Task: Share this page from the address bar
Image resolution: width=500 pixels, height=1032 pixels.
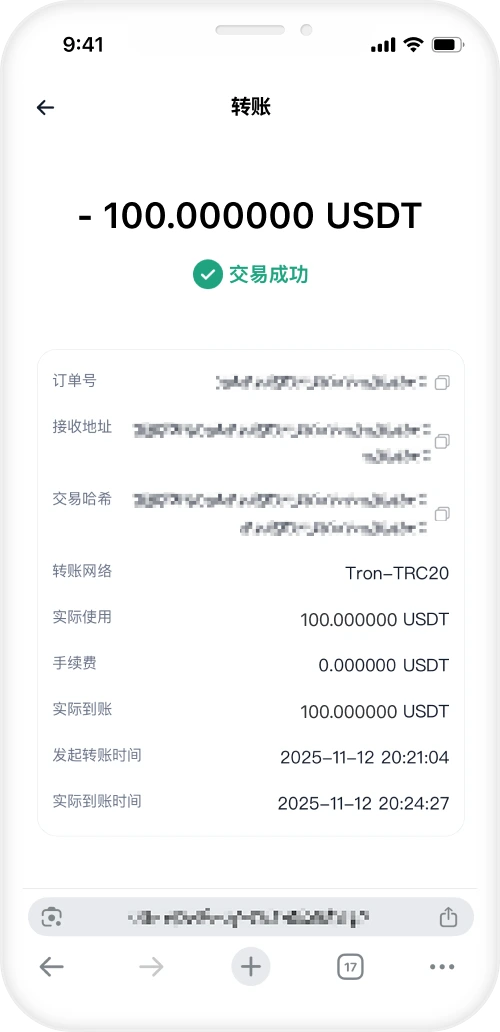Action: (448, 916)
